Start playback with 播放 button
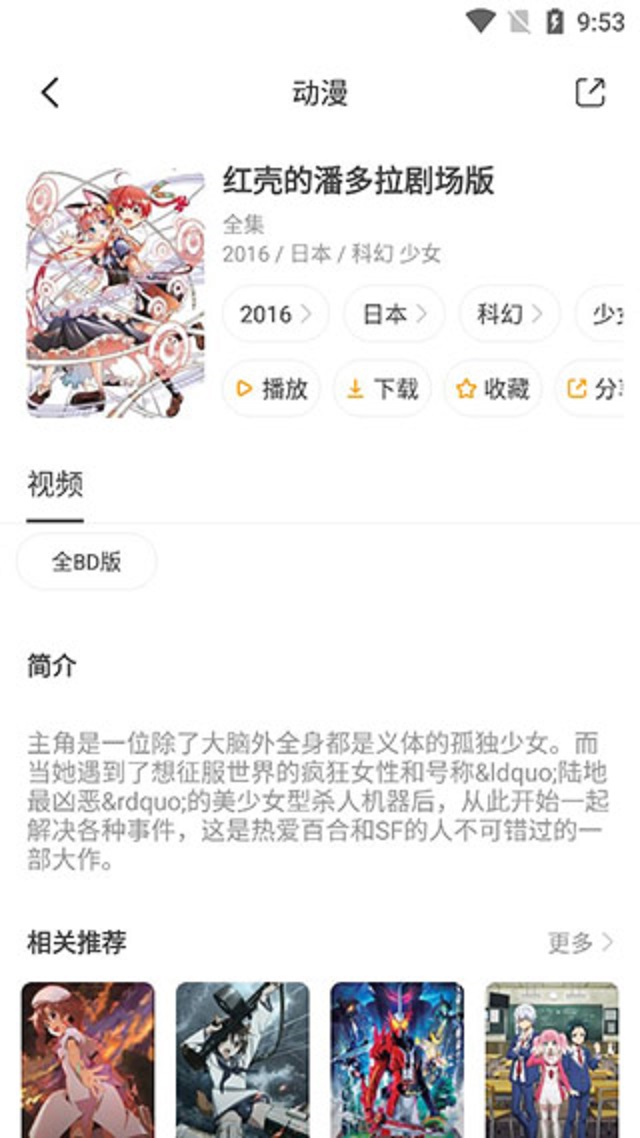This screenshot has height=1138, width=640. (271, 389)
